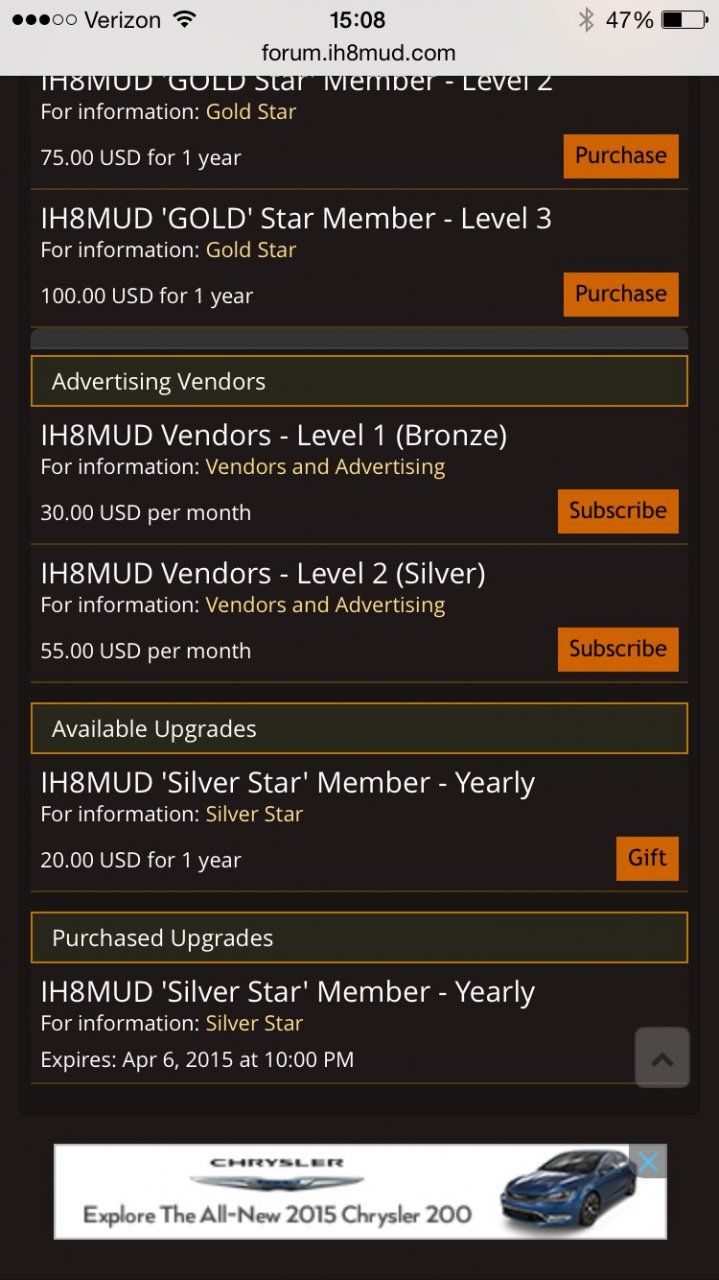The width and height of the screenshot is (719, 1280).
Task: Purchase Gold Star Level 2 membership
Action: coord(620,156)
